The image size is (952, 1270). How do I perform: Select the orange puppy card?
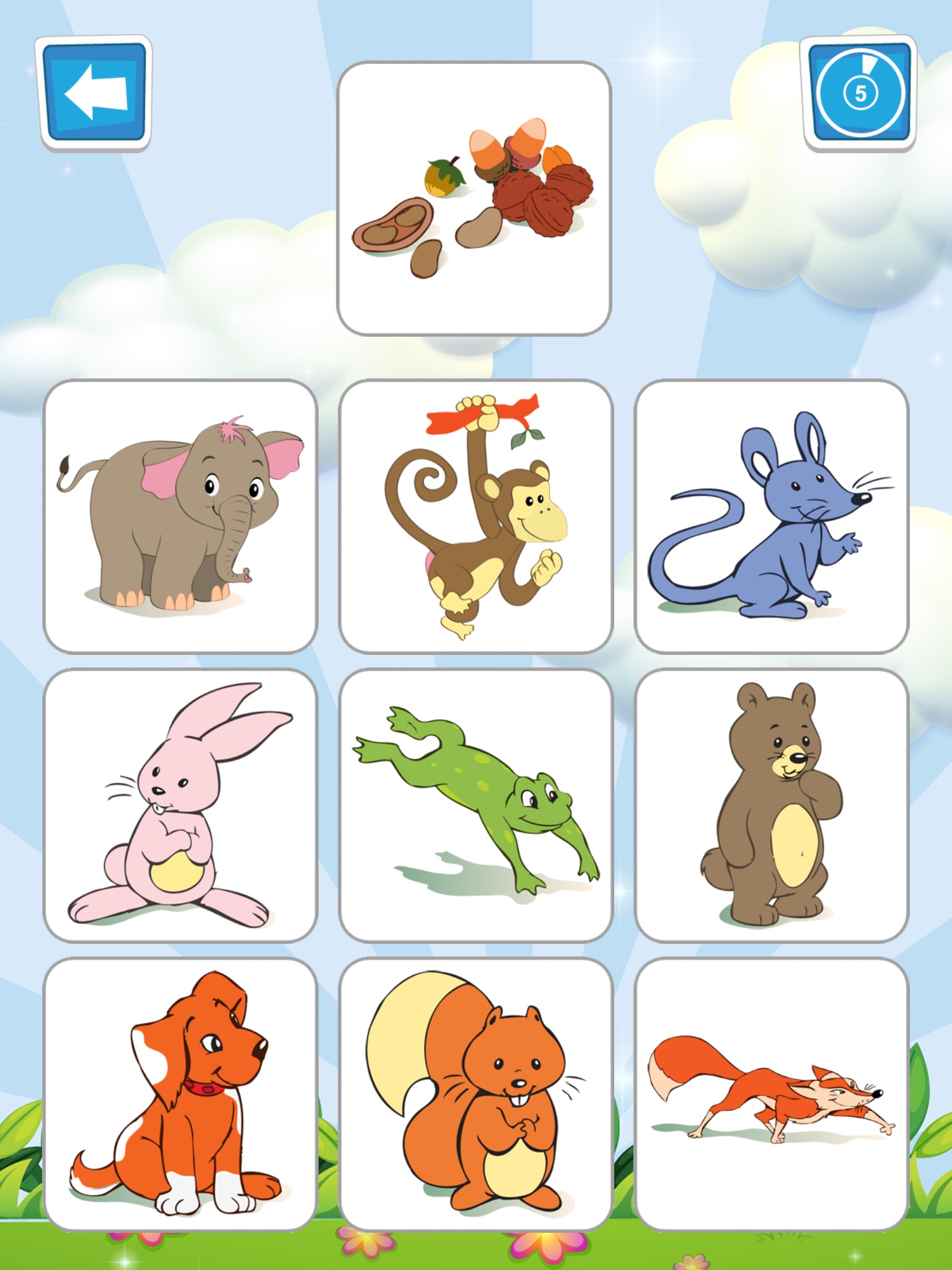coord(180,1095)
